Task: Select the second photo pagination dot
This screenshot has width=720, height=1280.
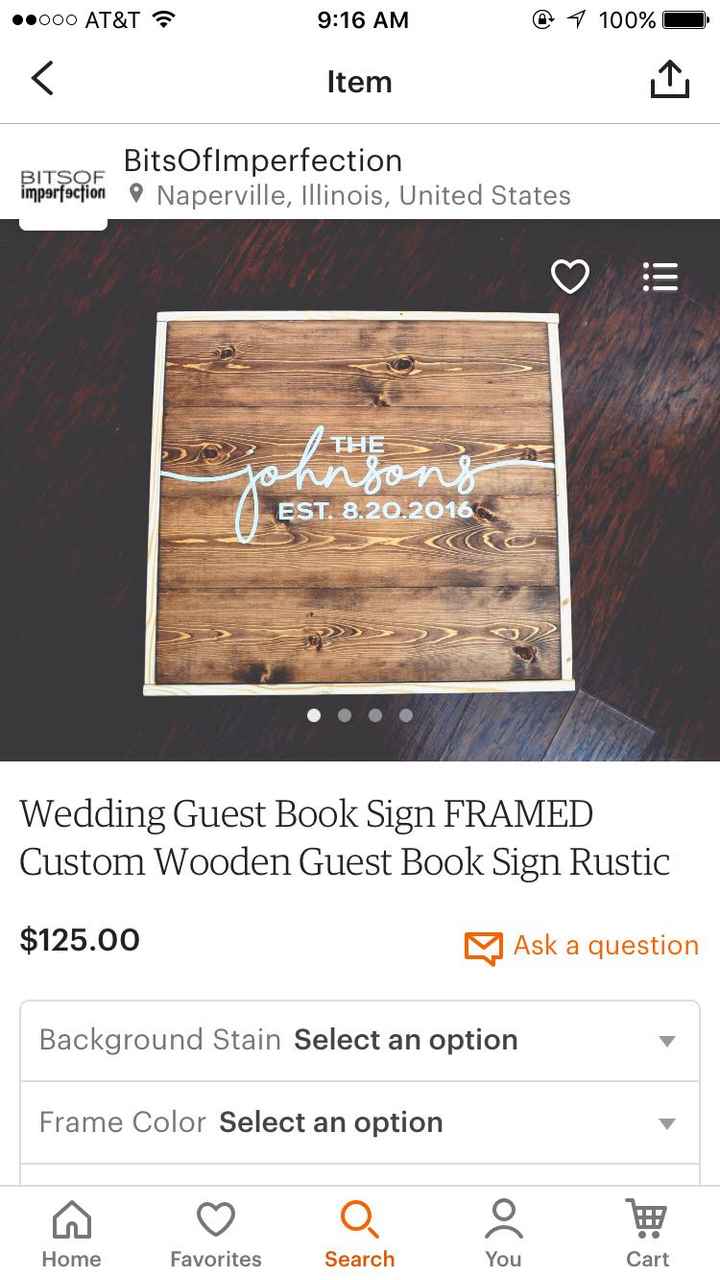Action: (344, 715)
